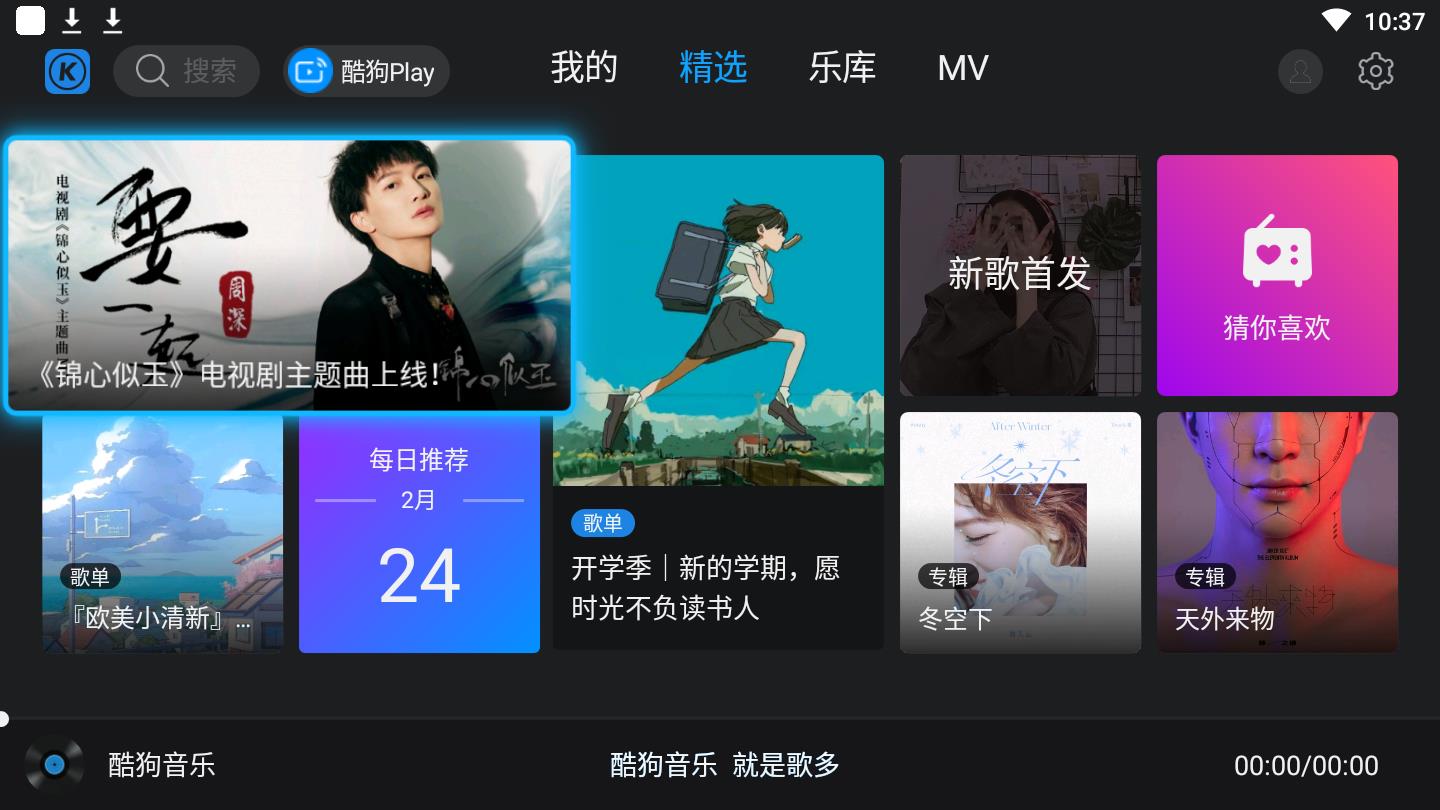Open the 《锦心似玉》 theme song banner
This screenshot has height=810, width=1440.
point(290,274)
